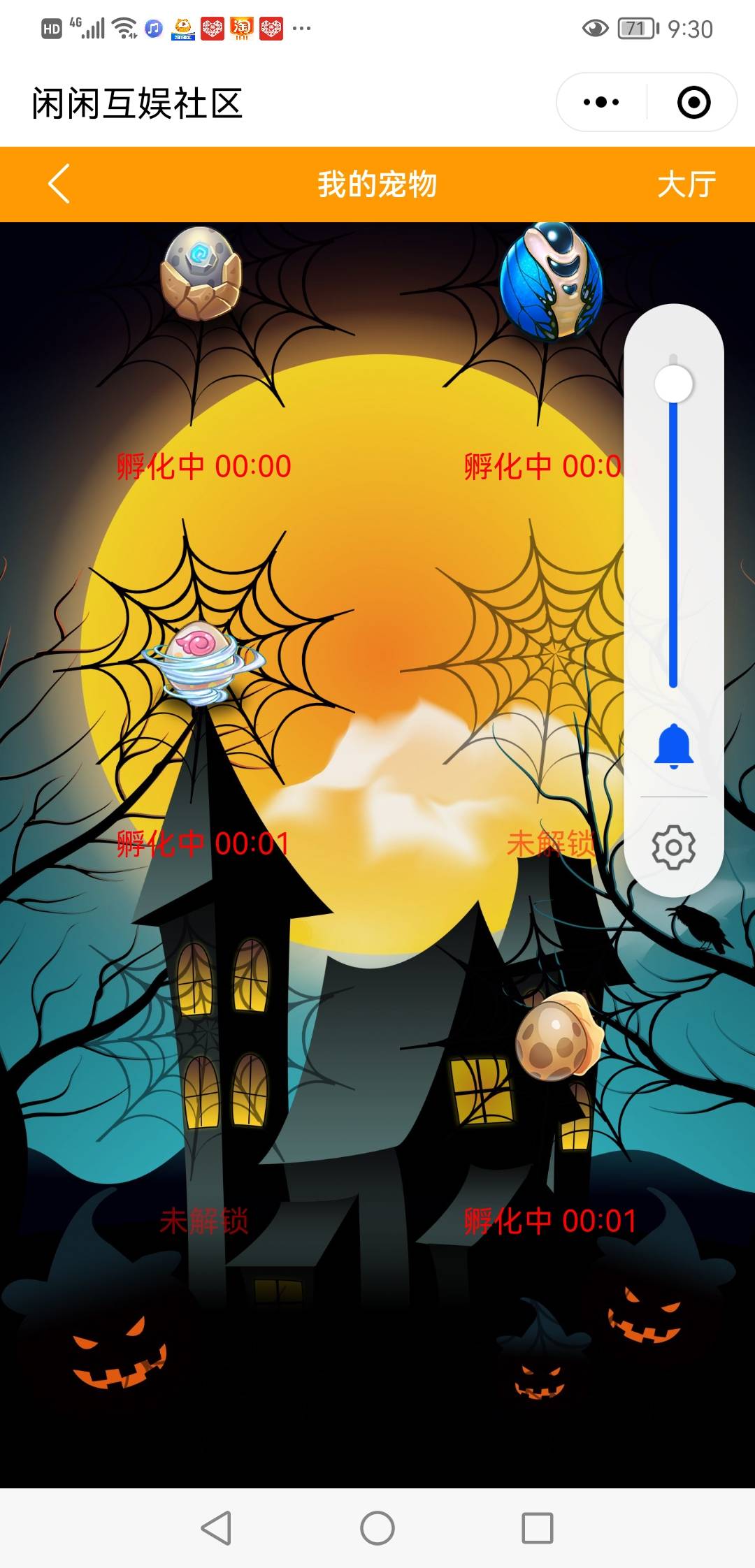This screenshot has height=1568, width=755.
Task: Close the mini-program with the target button
Action: tap(693, 102)
